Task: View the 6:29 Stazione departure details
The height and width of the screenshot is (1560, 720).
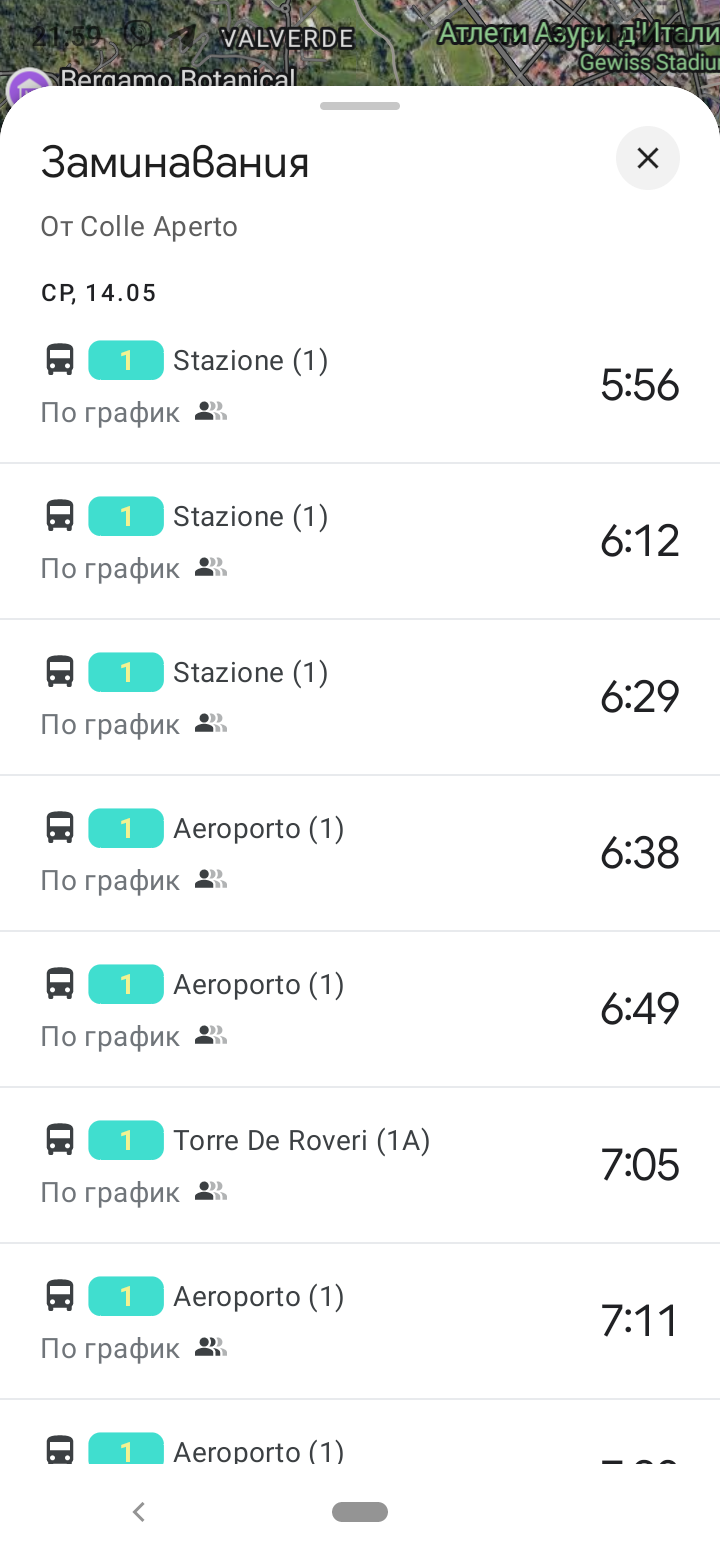Action: (x=360, y=697)
